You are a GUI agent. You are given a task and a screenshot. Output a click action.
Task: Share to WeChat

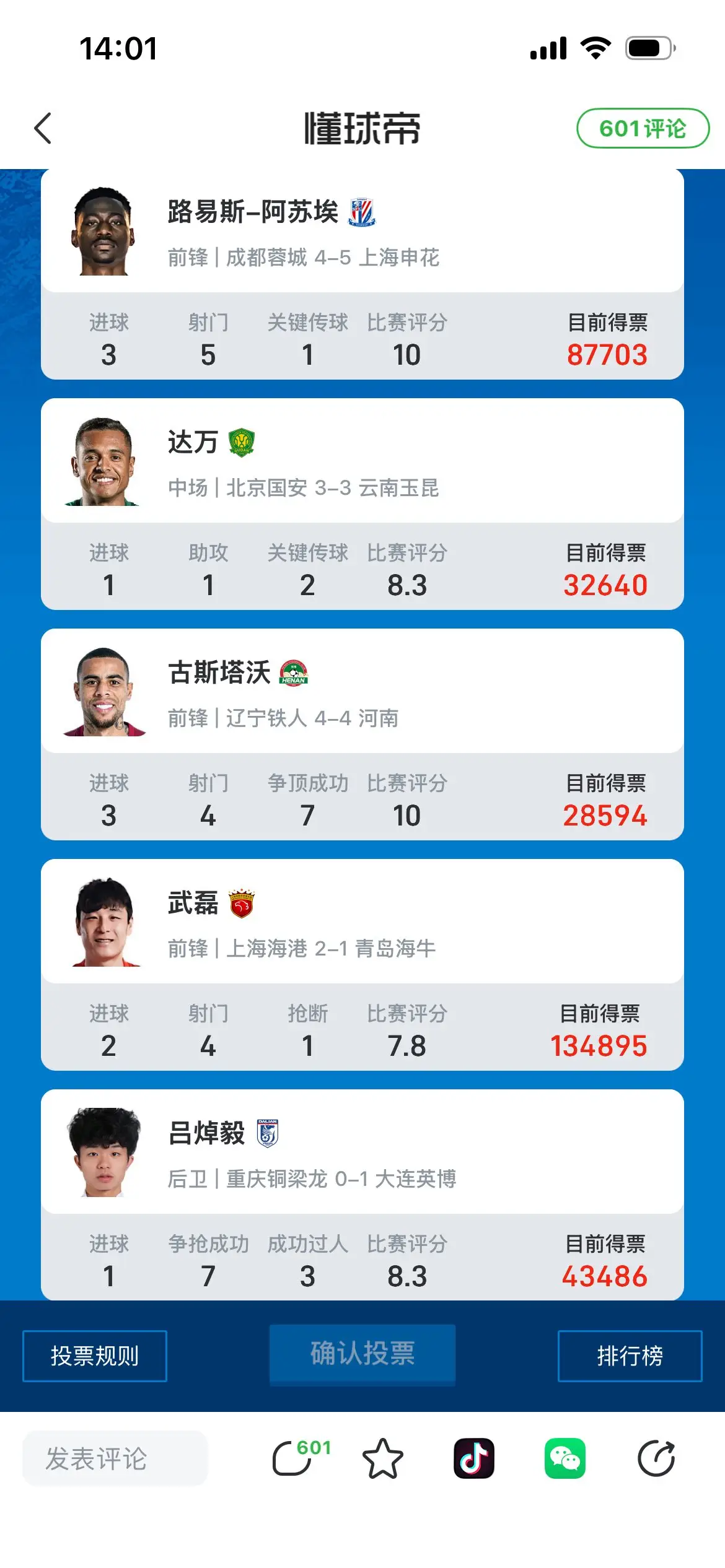565,1458
